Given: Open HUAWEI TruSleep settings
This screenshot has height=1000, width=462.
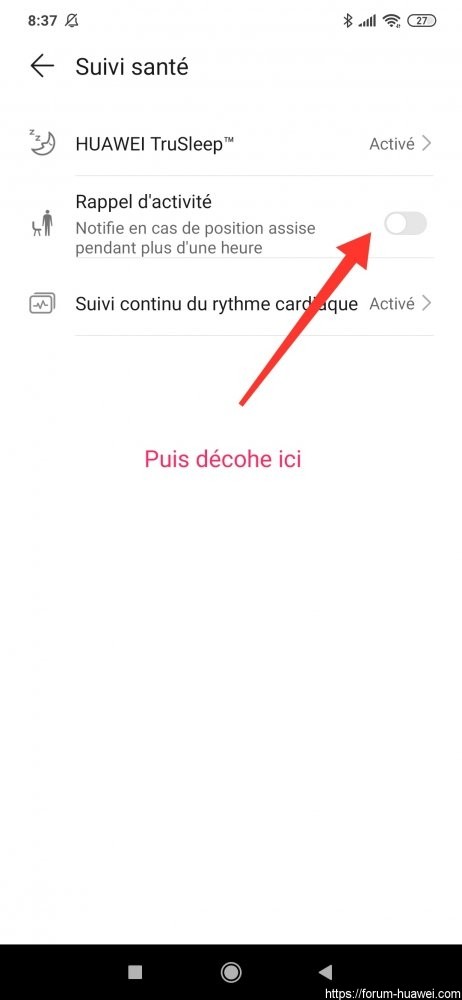Looking at the screenshot, I should [x=231, y=143].
